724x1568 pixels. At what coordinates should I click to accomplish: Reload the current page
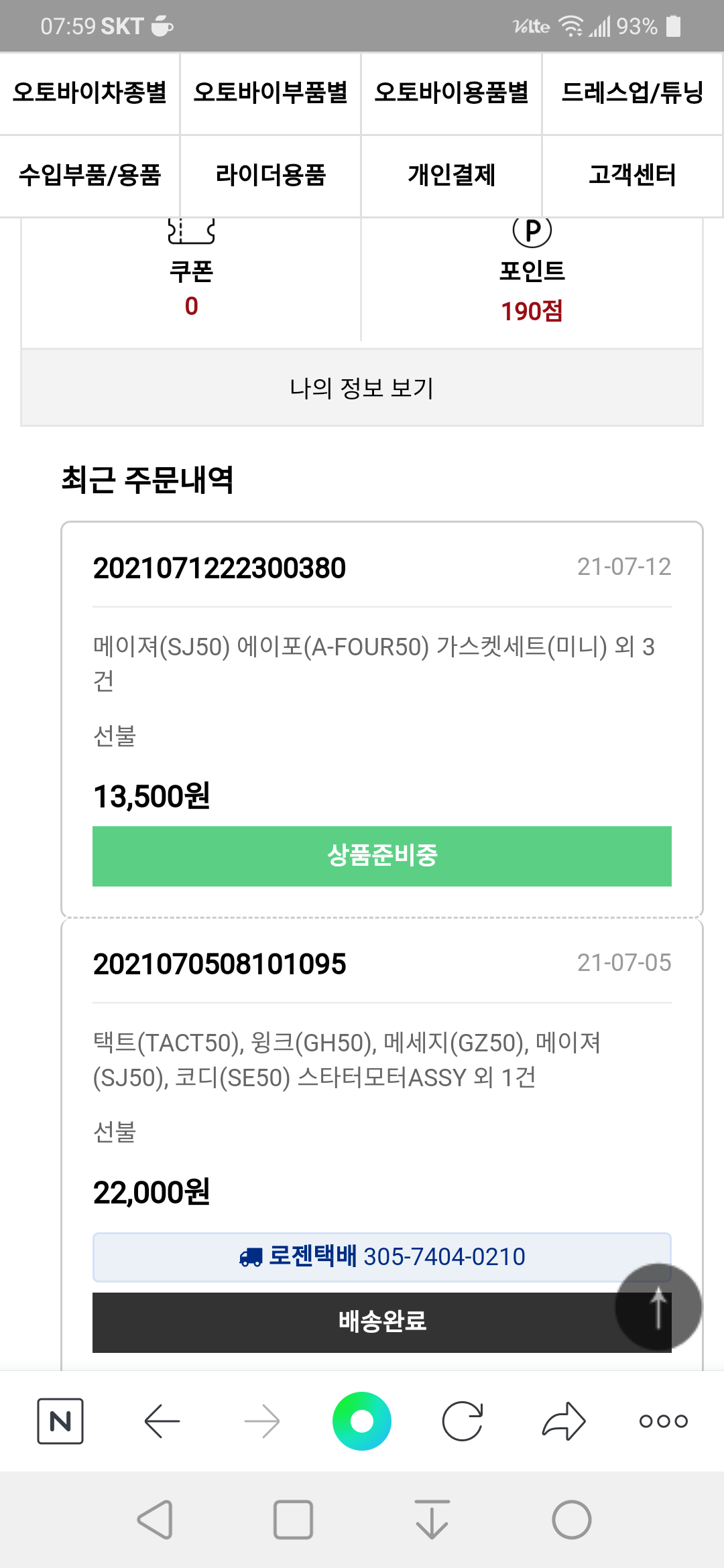coord(463,1421)
